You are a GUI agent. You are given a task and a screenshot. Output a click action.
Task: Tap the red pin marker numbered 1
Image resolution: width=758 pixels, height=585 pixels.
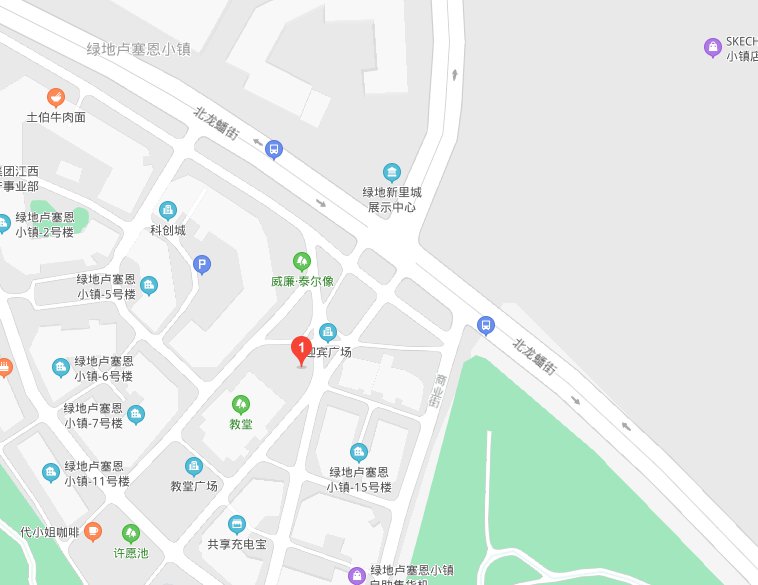[301, 351]
